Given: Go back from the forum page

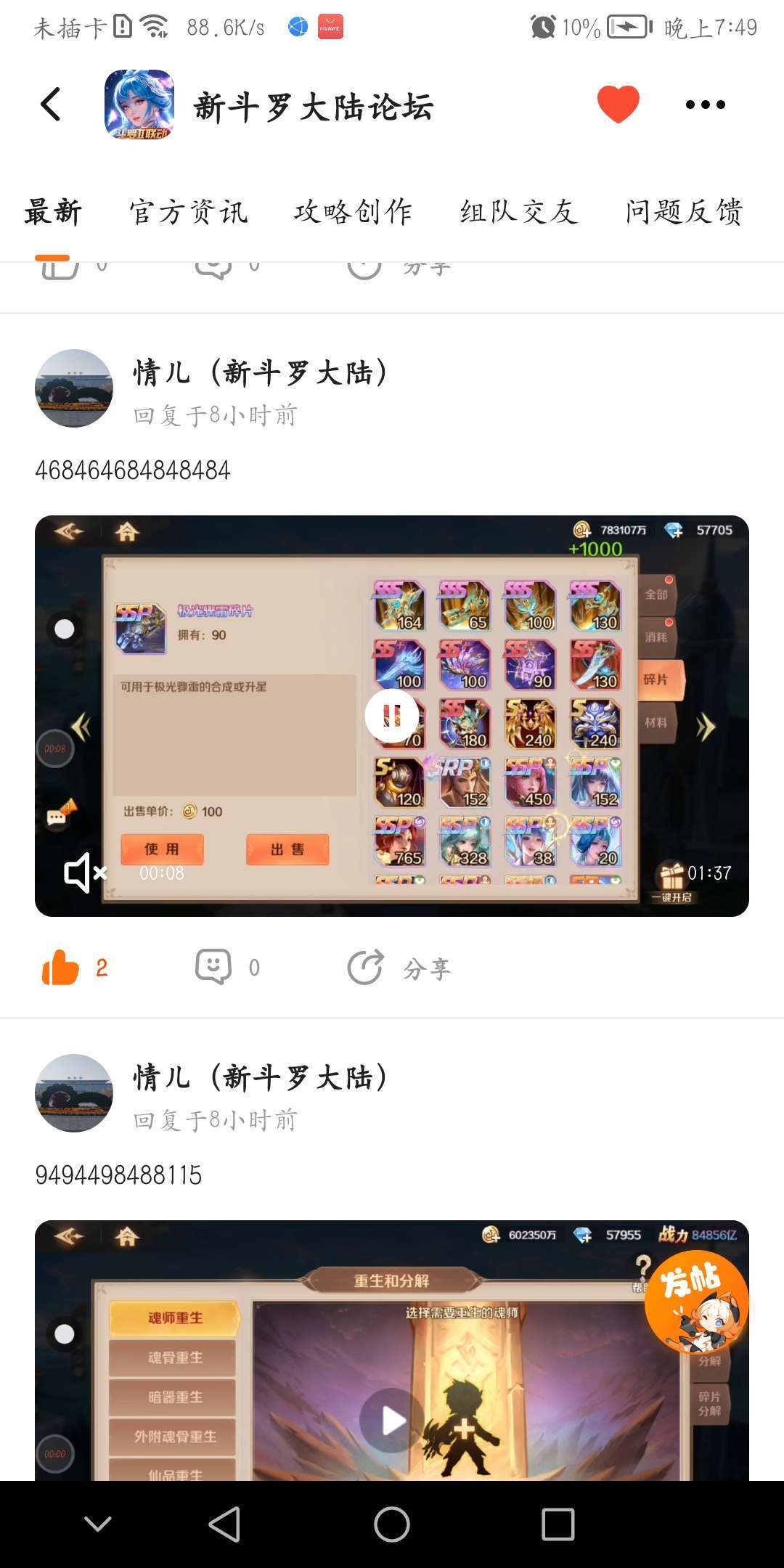Looking at the screenshot, I should pyautogui.click(x=51, y=105).
